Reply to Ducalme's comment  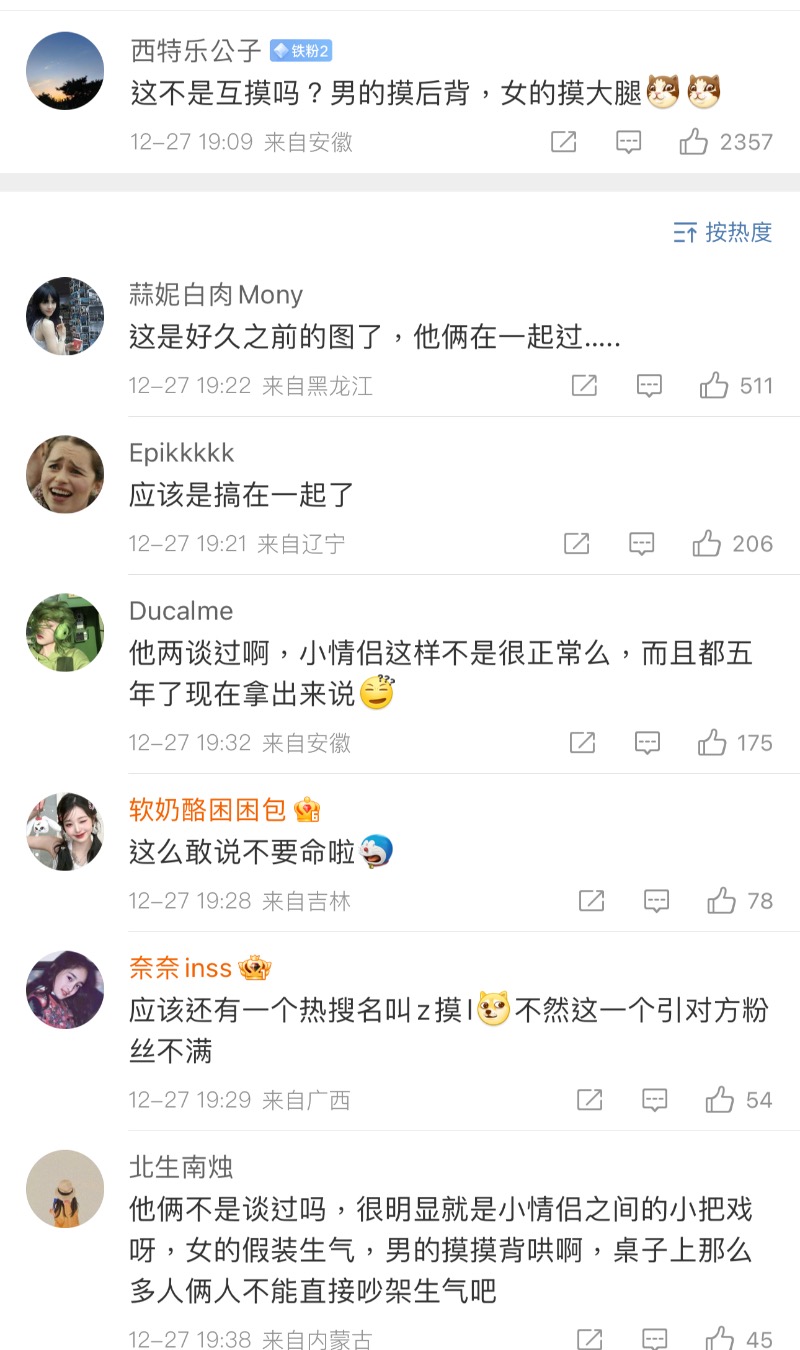pyautogui.click(x=648, y=742)
